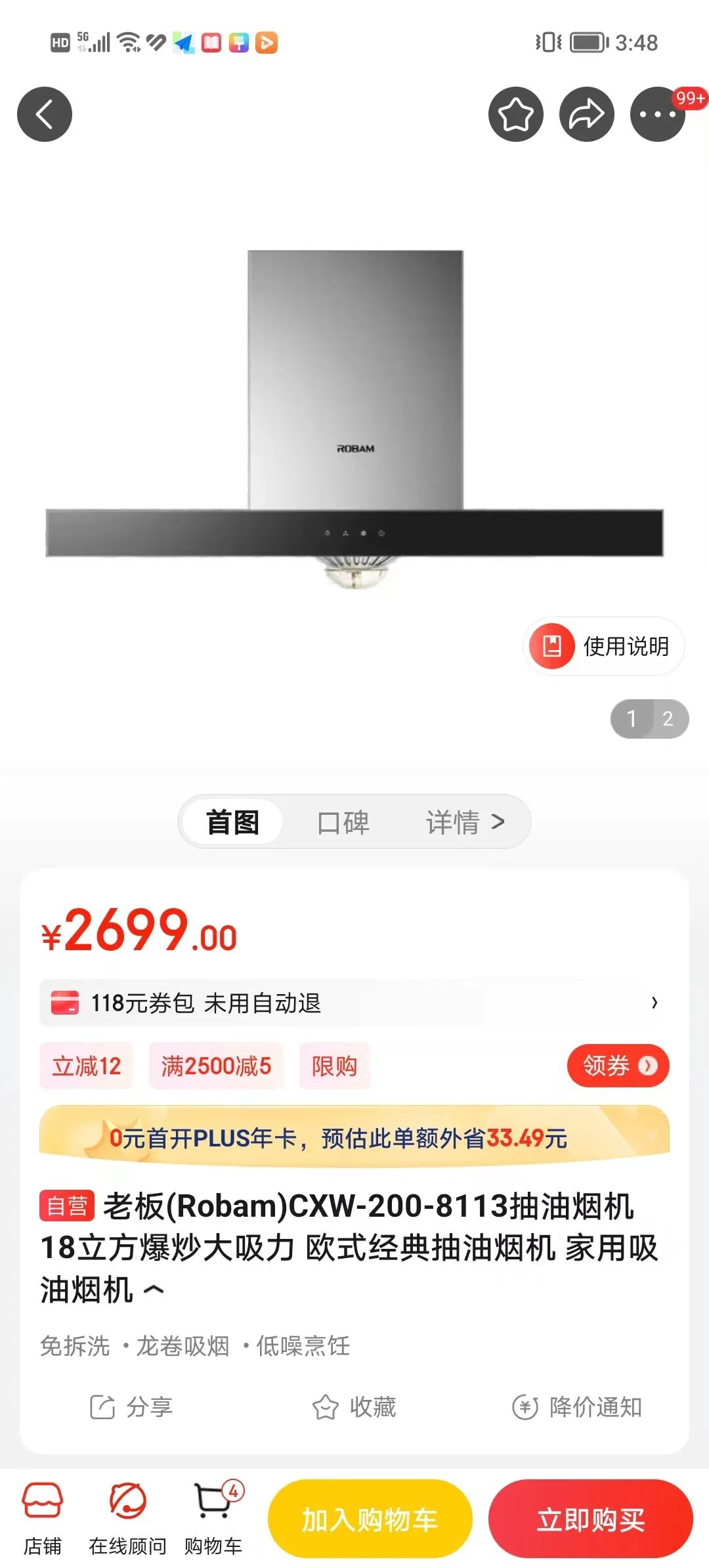Image resolution: width=709 pixels, height=1568 pixels.
Task: Tap 收藏 to save this range hood
Action: click(x=354, y=1406)
